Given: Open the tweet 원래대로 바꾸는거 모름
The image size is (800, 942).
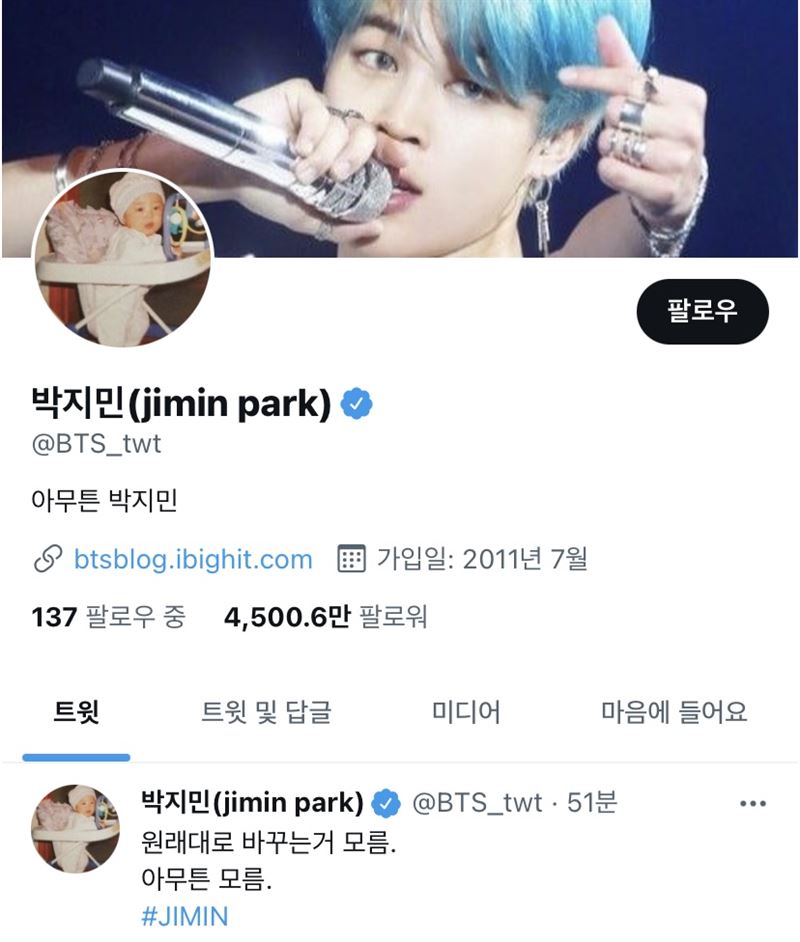Looking at the screenshot, I should click(270, 845).
